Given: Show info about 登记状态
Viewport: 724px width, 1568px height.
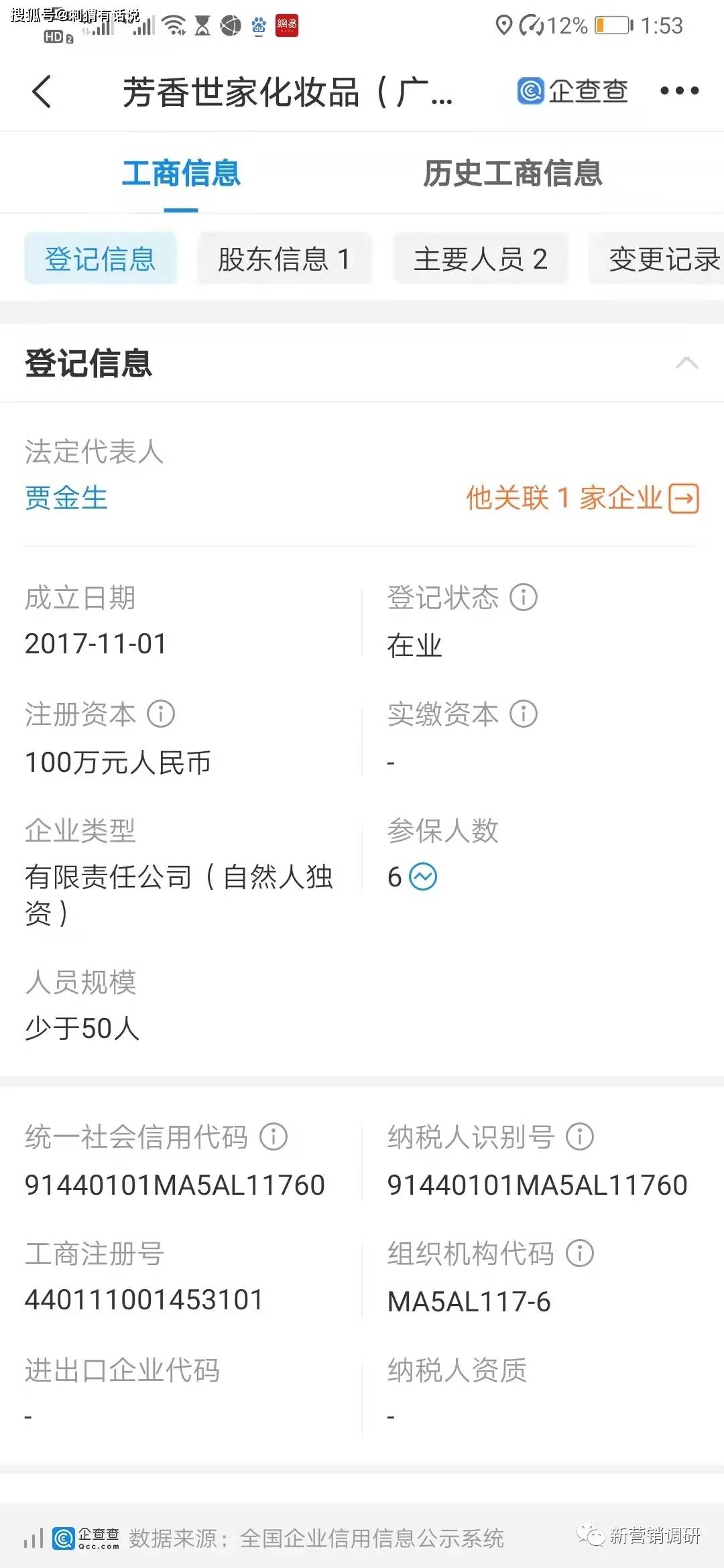Looking at the screenshot, I should tap(524, 597).
